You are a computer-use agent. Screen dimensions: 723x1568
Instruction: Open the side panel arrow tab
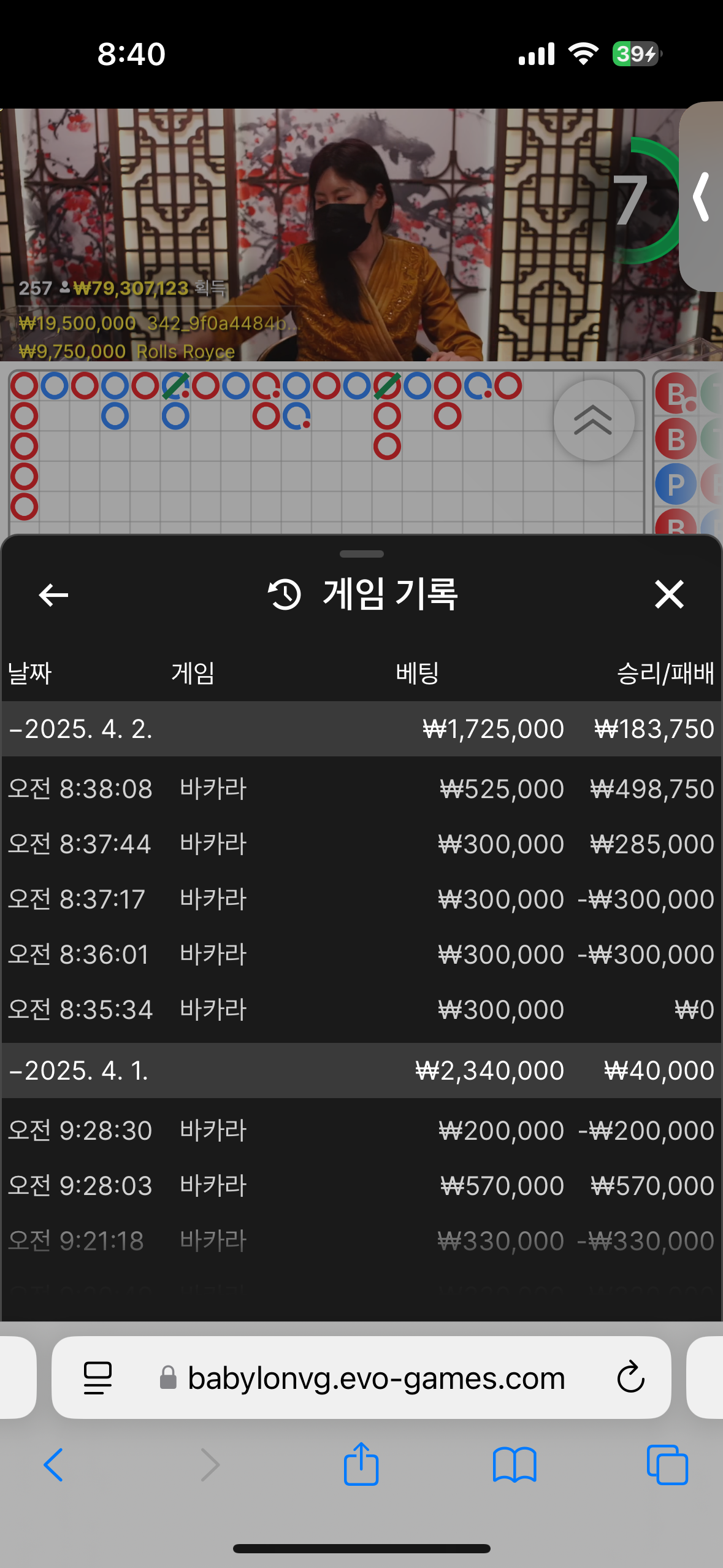point(702,196)
